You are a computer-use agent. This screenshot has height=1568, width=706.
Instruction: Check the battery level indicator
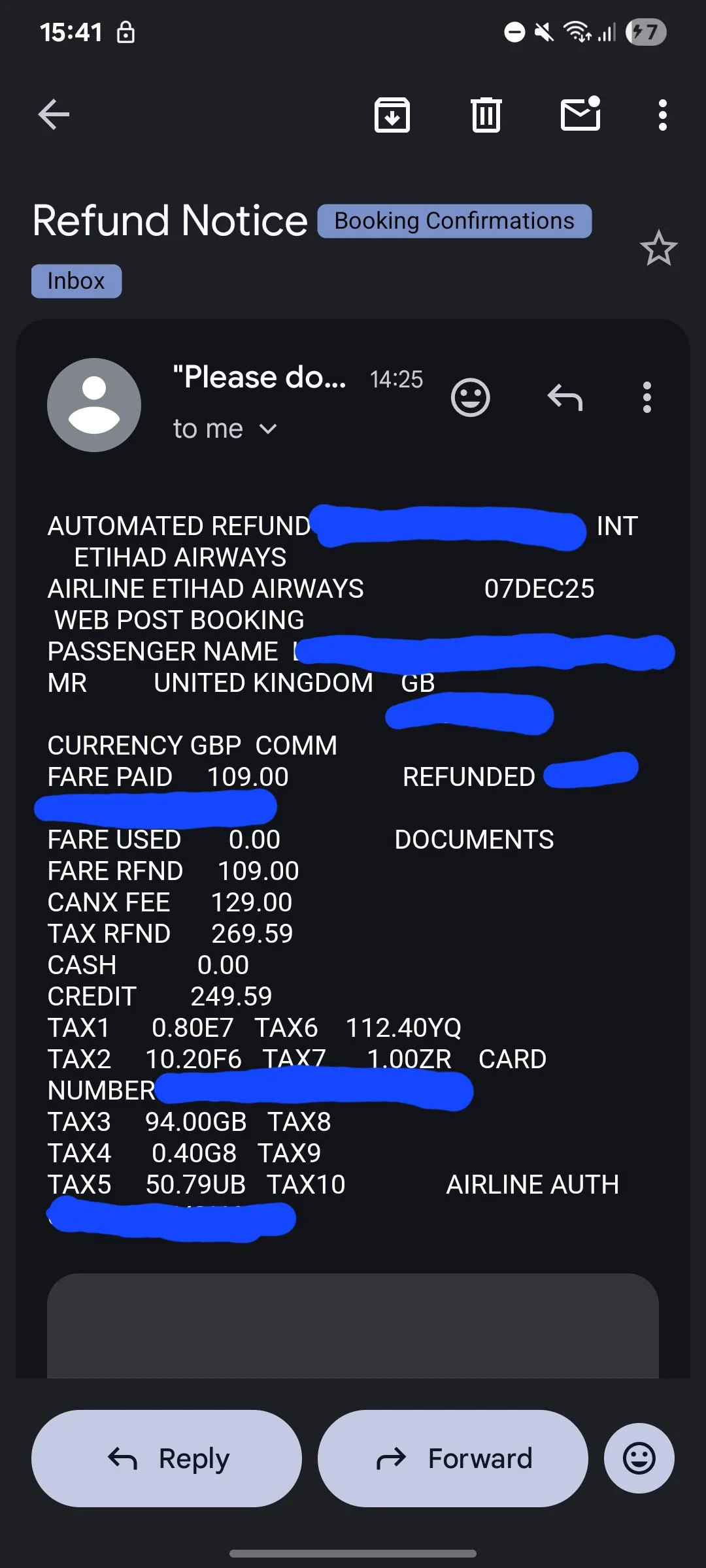pyautogui.click(x=646, y=32)
